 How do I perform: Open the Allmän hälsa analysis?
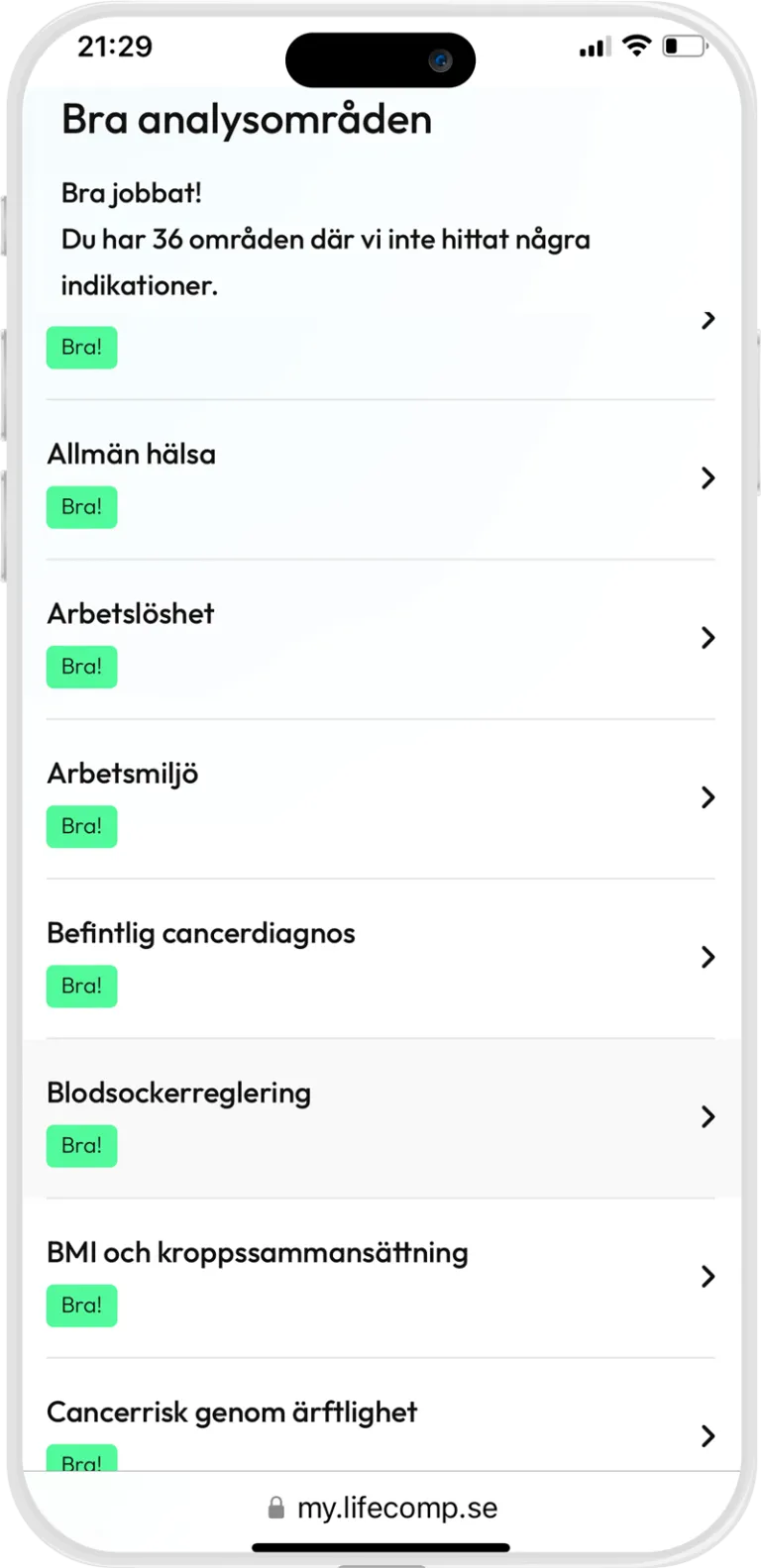(x=380, y=479)
